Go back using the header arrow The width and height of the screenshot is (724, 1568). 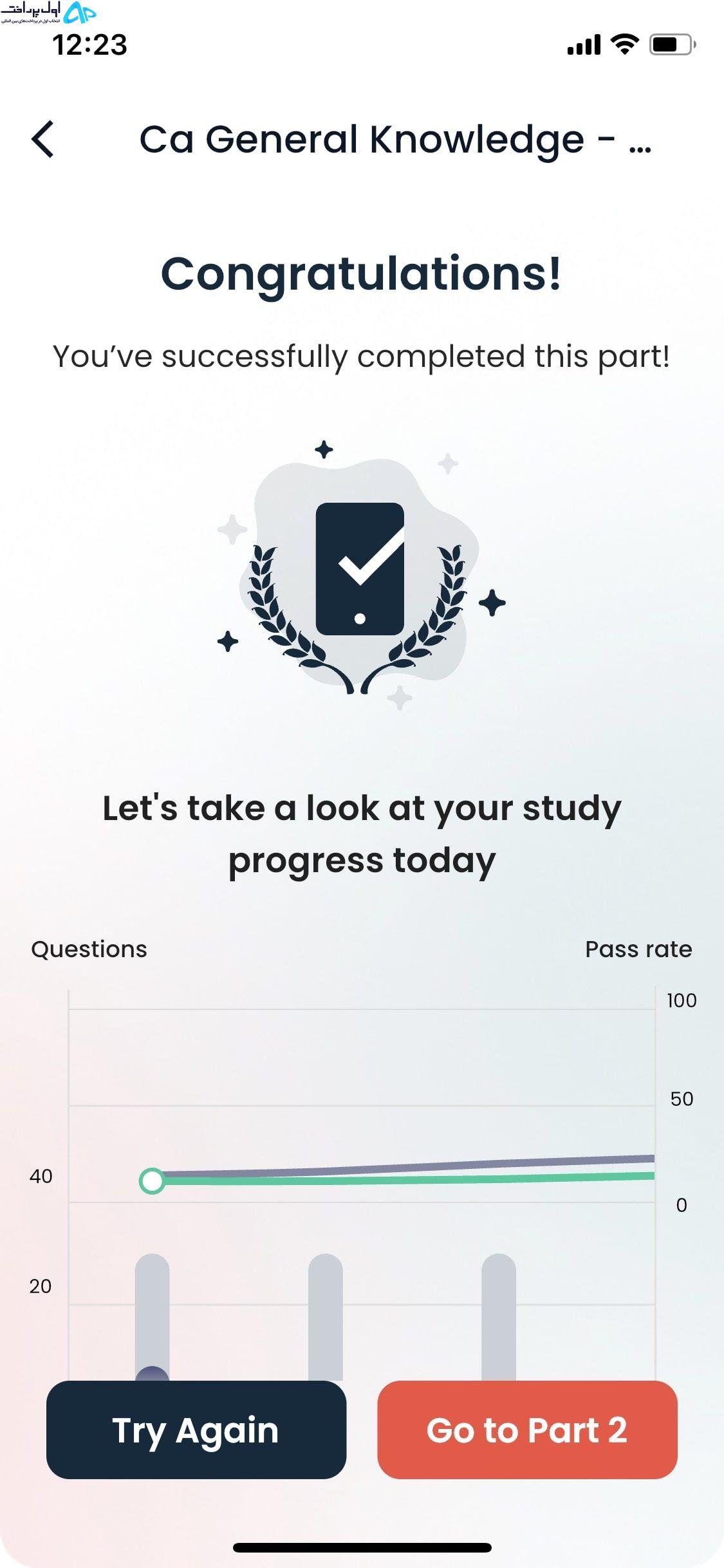[x=42, y=139]
